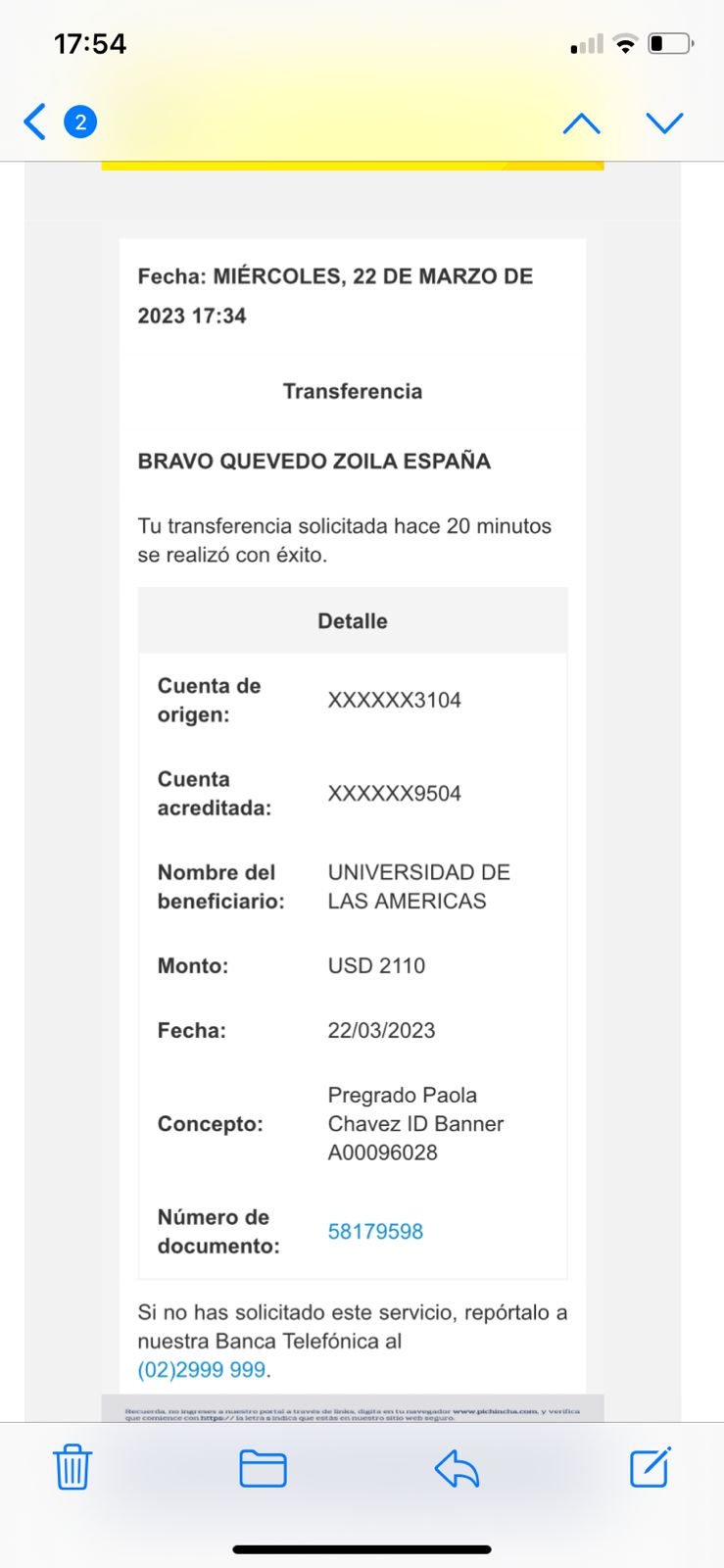
Task: Go back to the mailbox list
Action: [x=37, y=122]
